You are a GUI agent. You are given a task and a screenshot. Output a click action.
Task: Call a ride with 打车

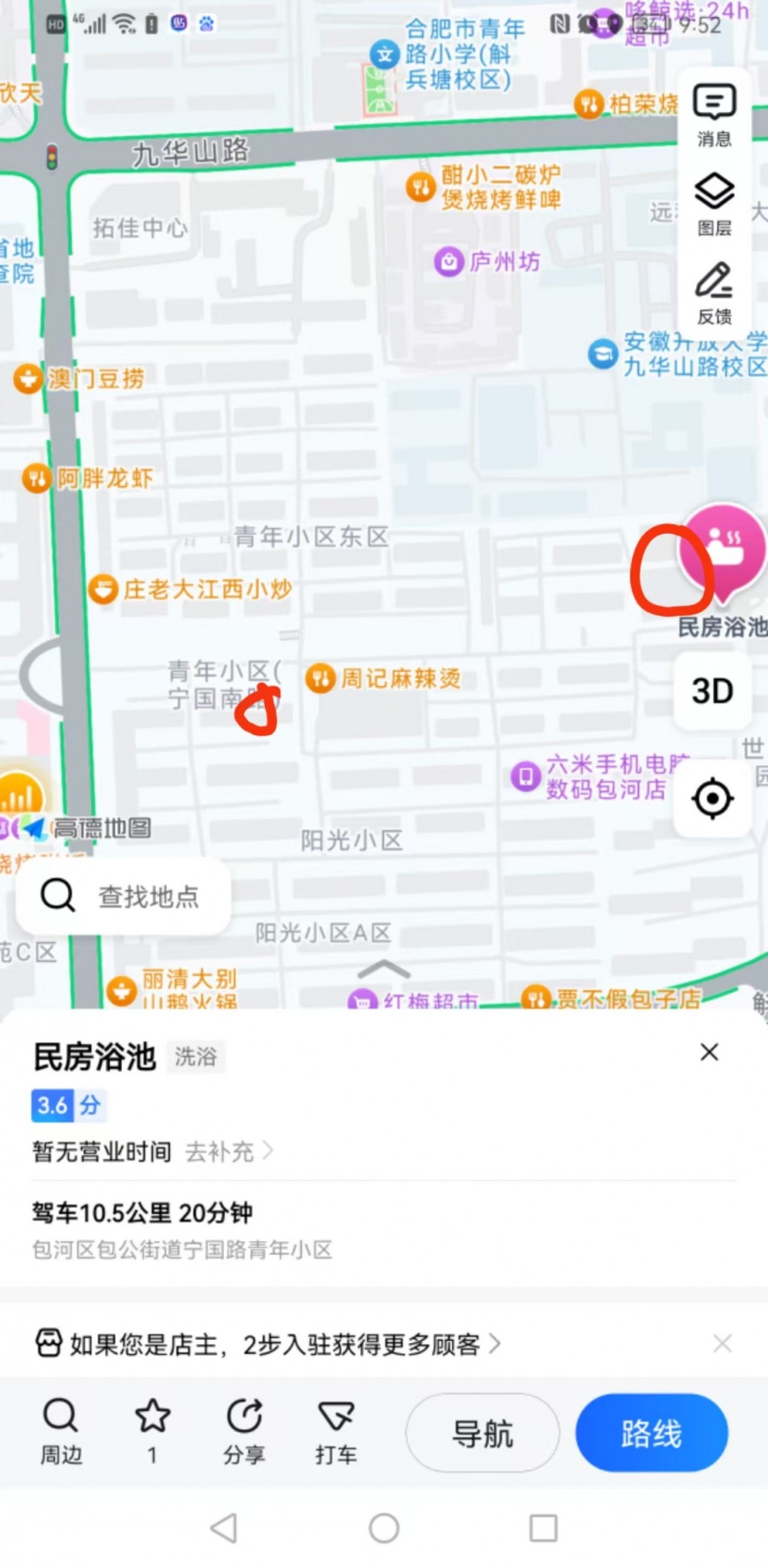335,1431
